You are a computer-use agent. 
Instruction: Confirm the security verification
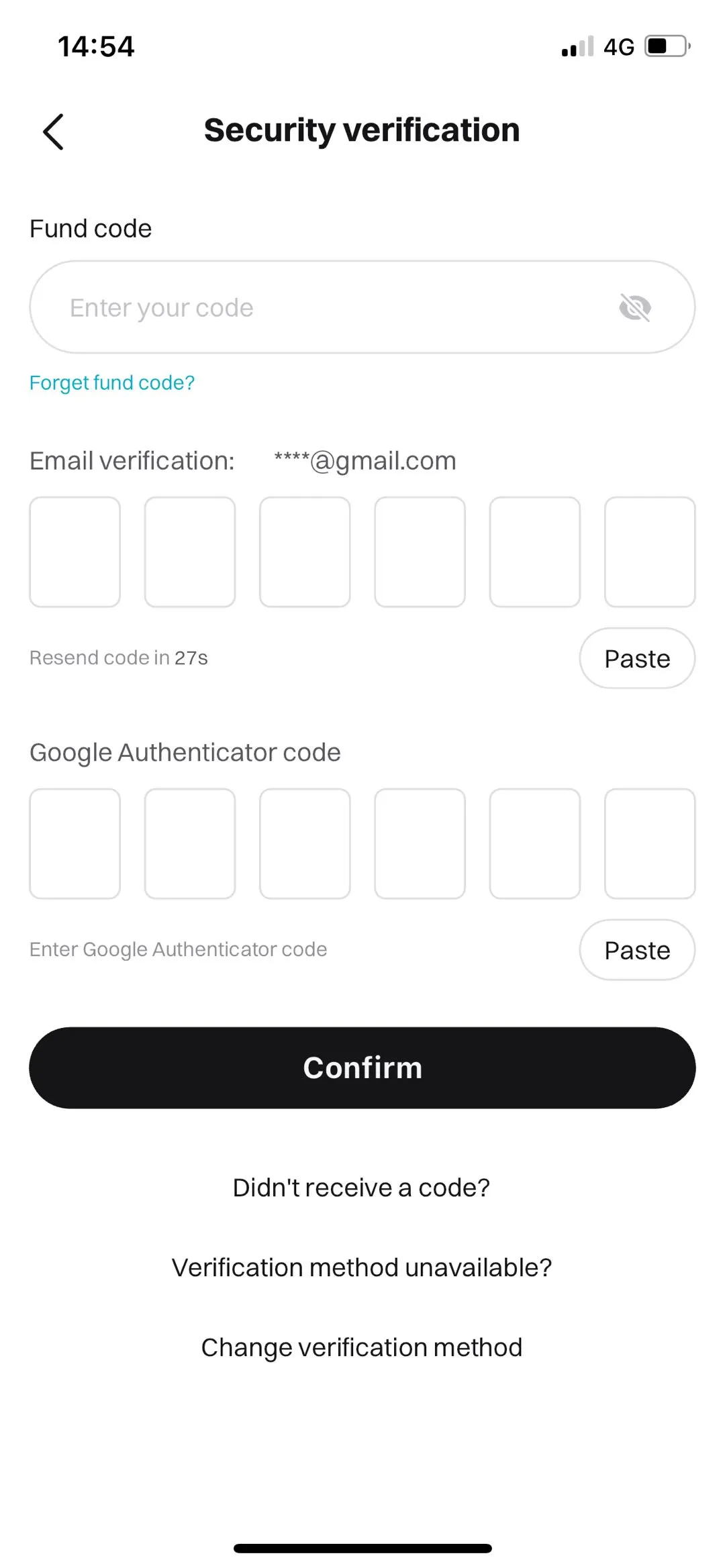click(x=362, y=1067)
